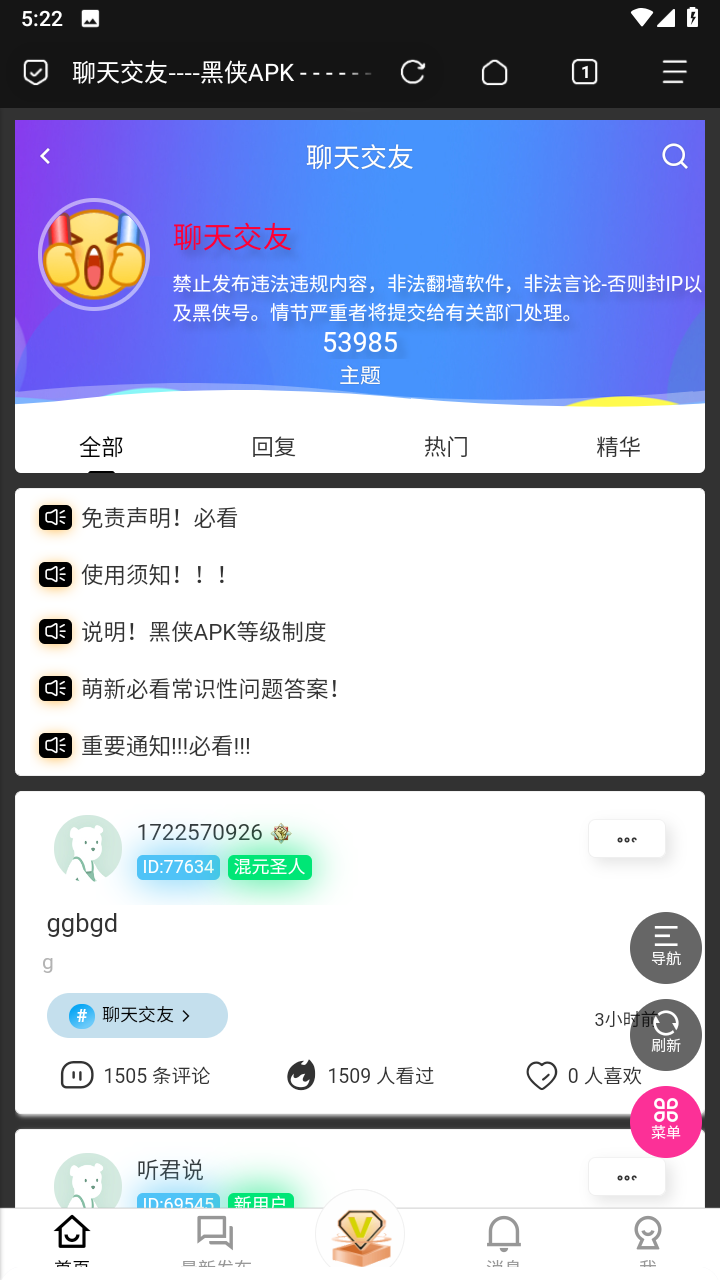Open the pink 菜单 floating button
Screen dimensions: 720x1280
pos(666,1121)
